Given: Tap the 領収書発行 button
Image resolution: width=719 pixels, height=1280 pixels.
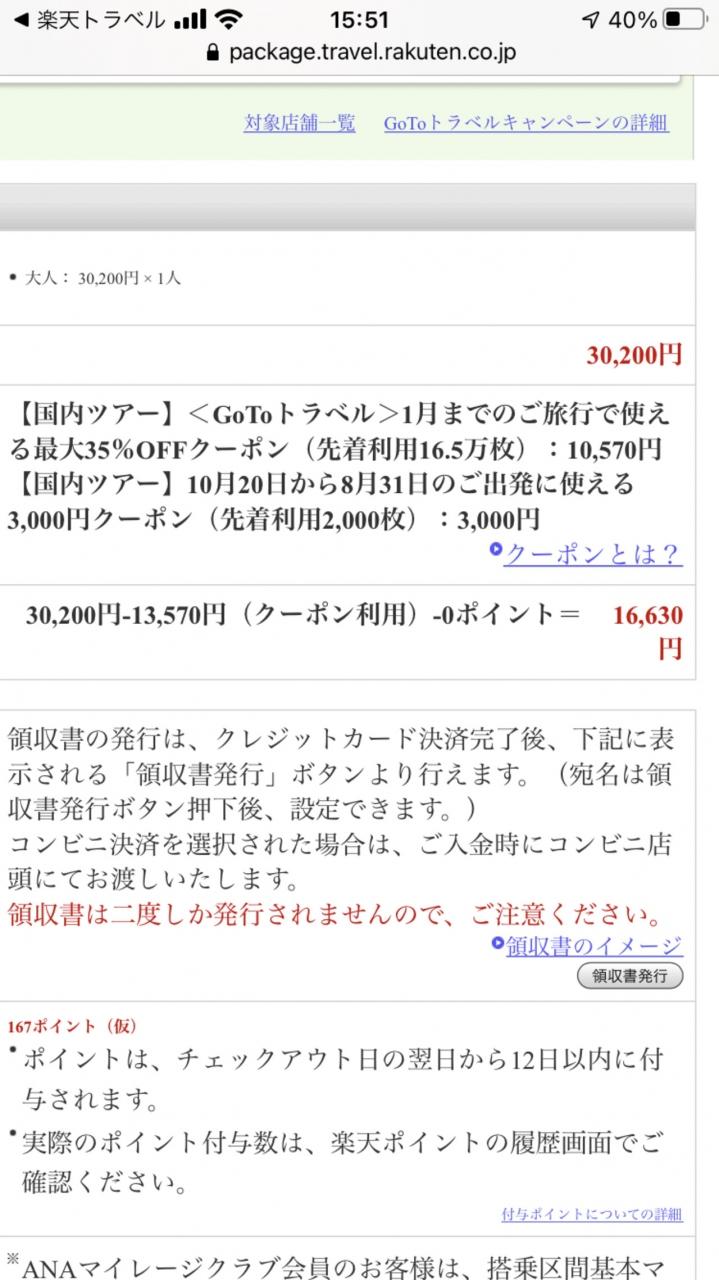Looking at the screenshot, I should 630,976.
